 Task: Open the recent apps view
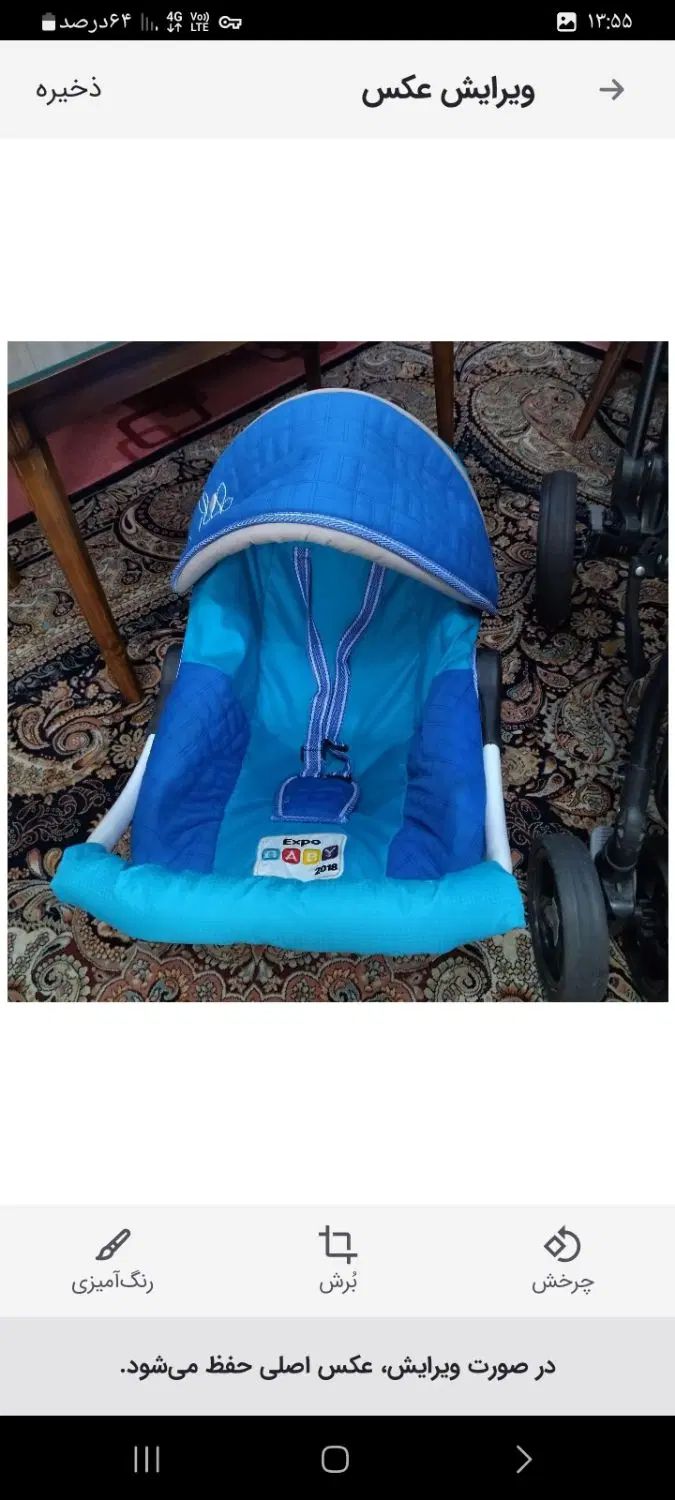pyautogui.click(x=147, y=1459)
